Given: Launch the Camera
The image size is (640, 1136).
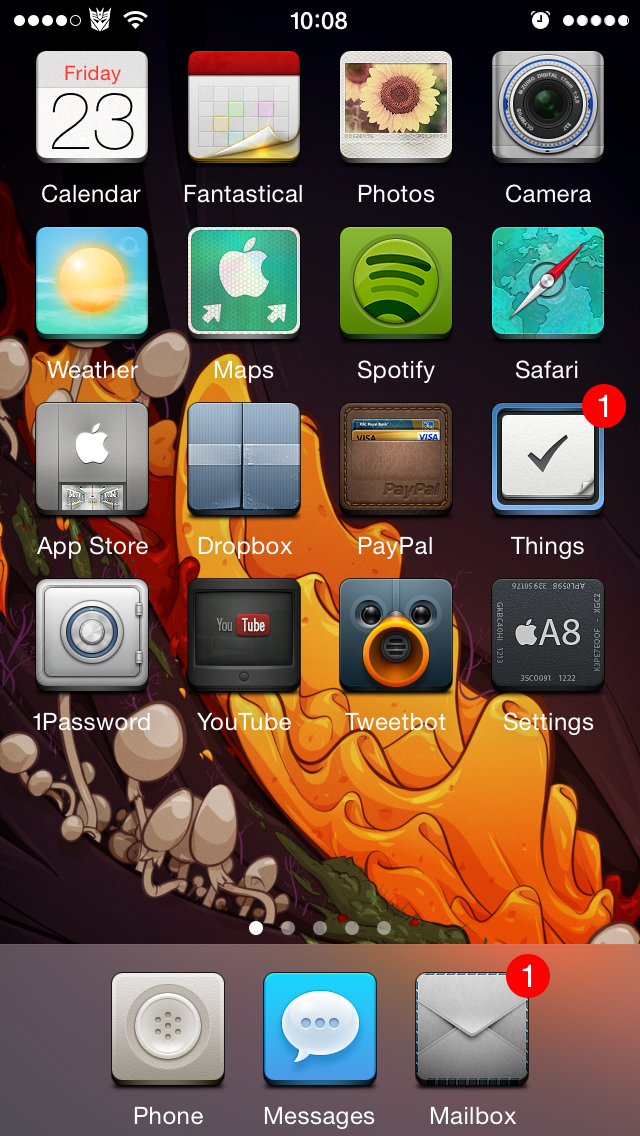Looking at the screenshot, I should 548,106.
